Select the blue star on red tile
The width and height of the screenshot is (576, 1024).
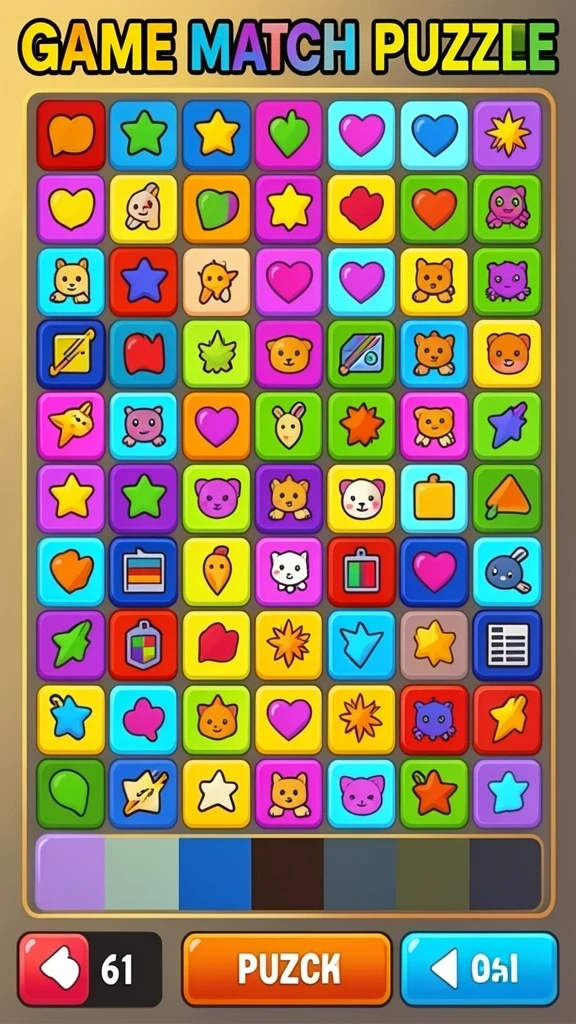(143, 281)
